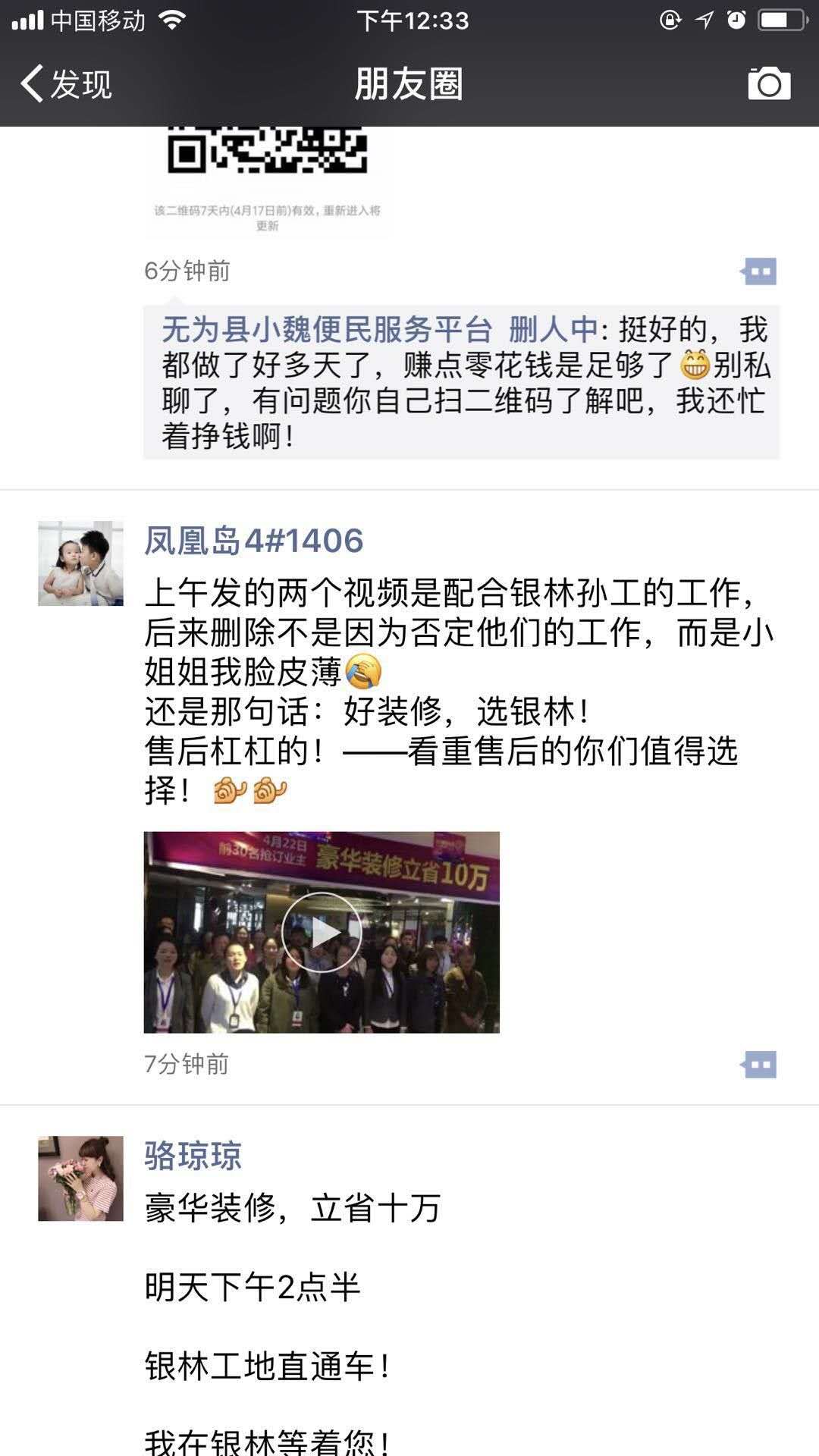The width and height of the screenshot is (819, 1456).
Task: Open profile name 骆琼琼
Action: click(193, 1156)
